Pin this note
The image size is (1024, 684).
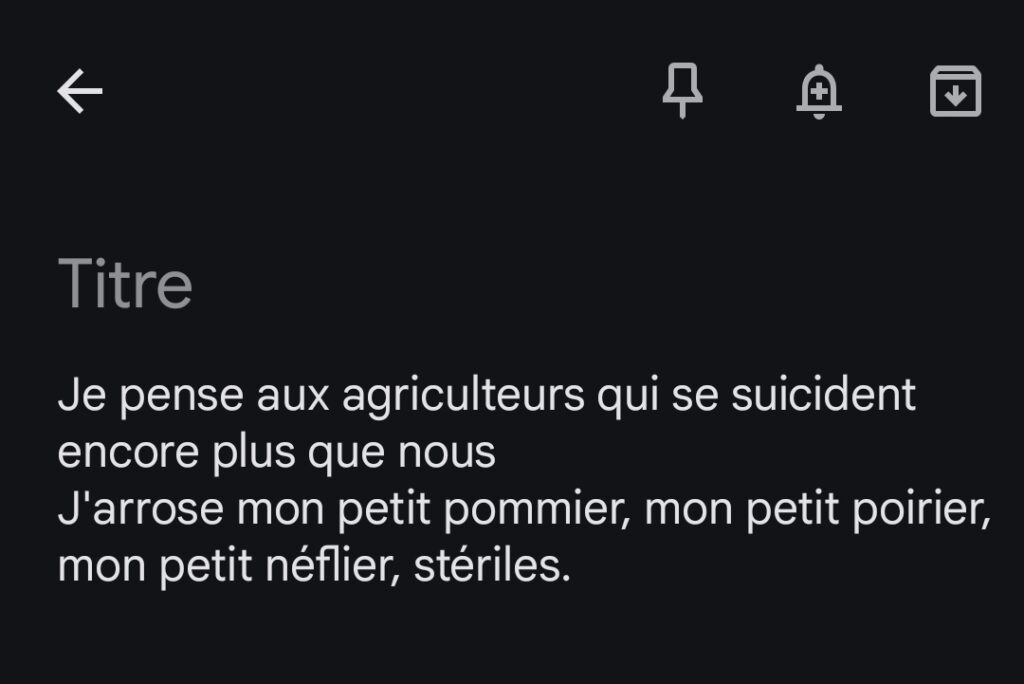tap(683, 92)
